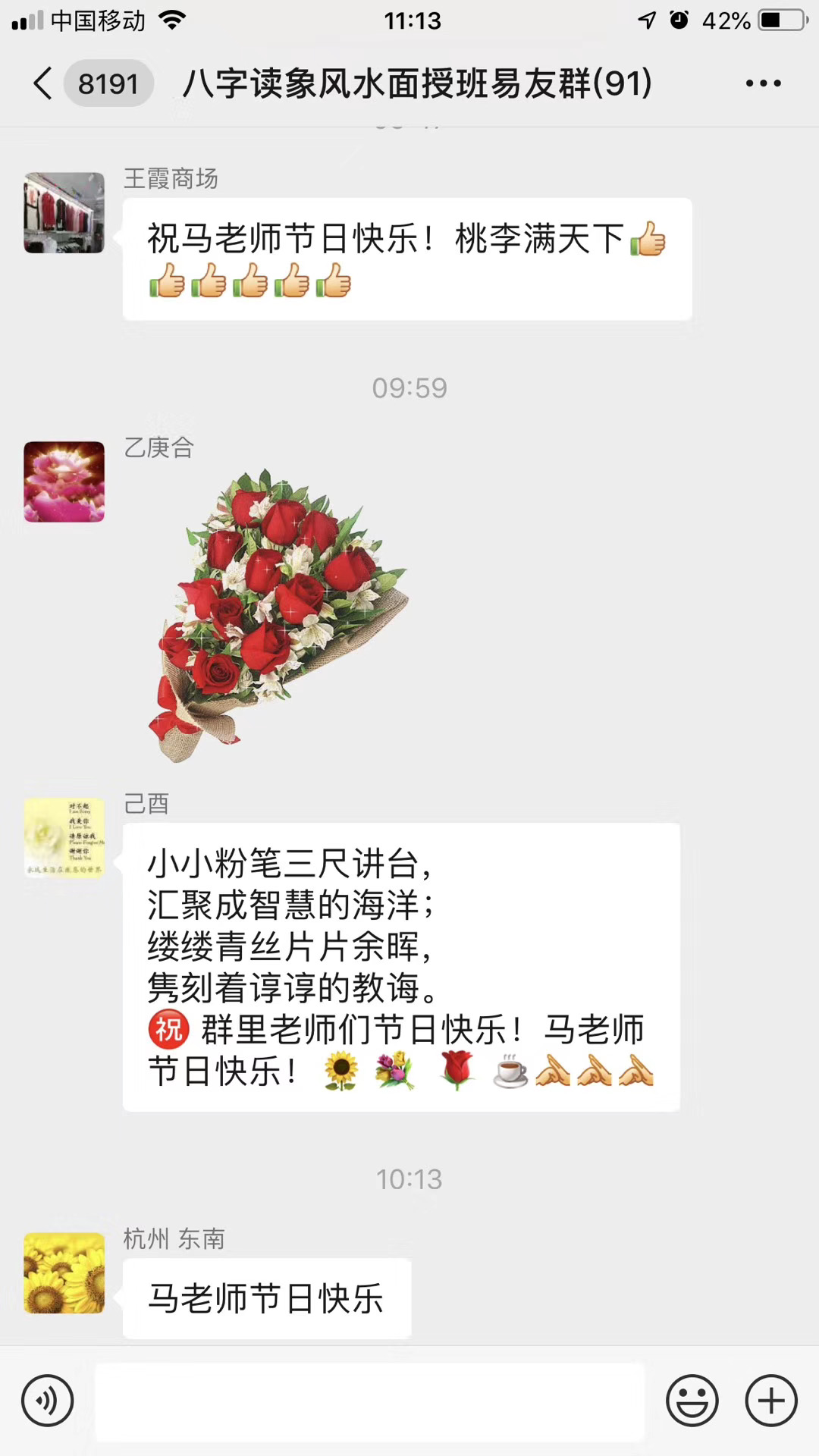View 王霞商场's profile avatar
Image resolution: width=819 pixels, height=1456 pixels.
[64, 213]
